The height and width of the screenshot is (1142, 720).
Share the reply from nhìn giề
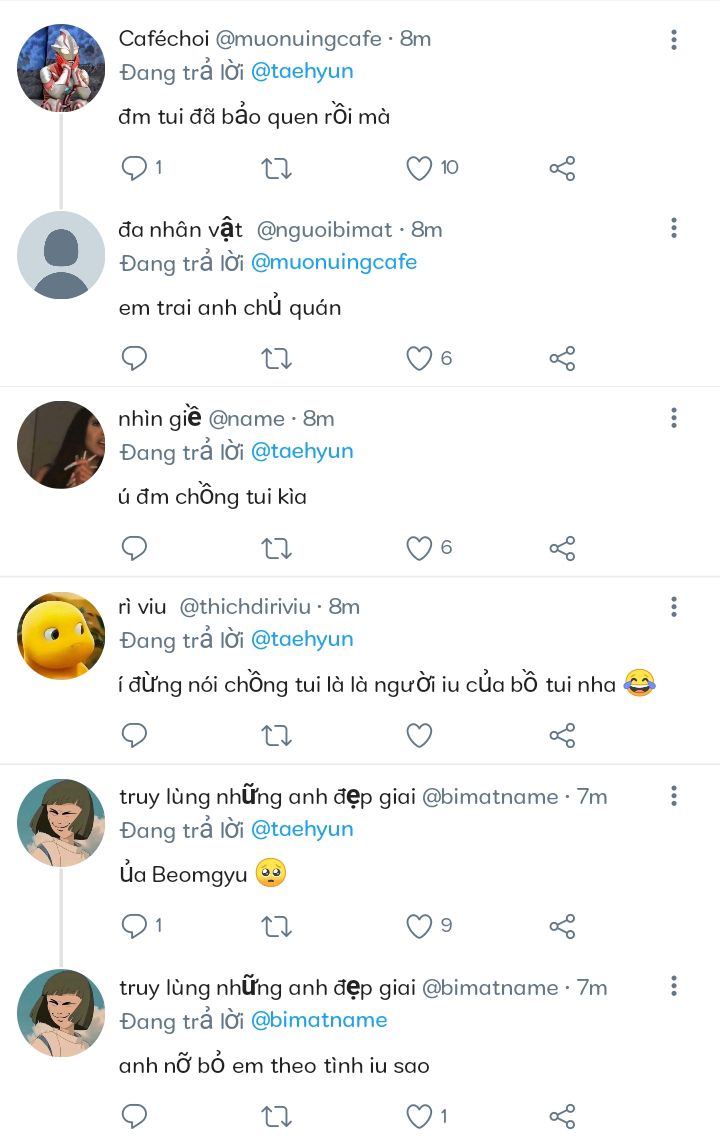(x=562, y=548)
